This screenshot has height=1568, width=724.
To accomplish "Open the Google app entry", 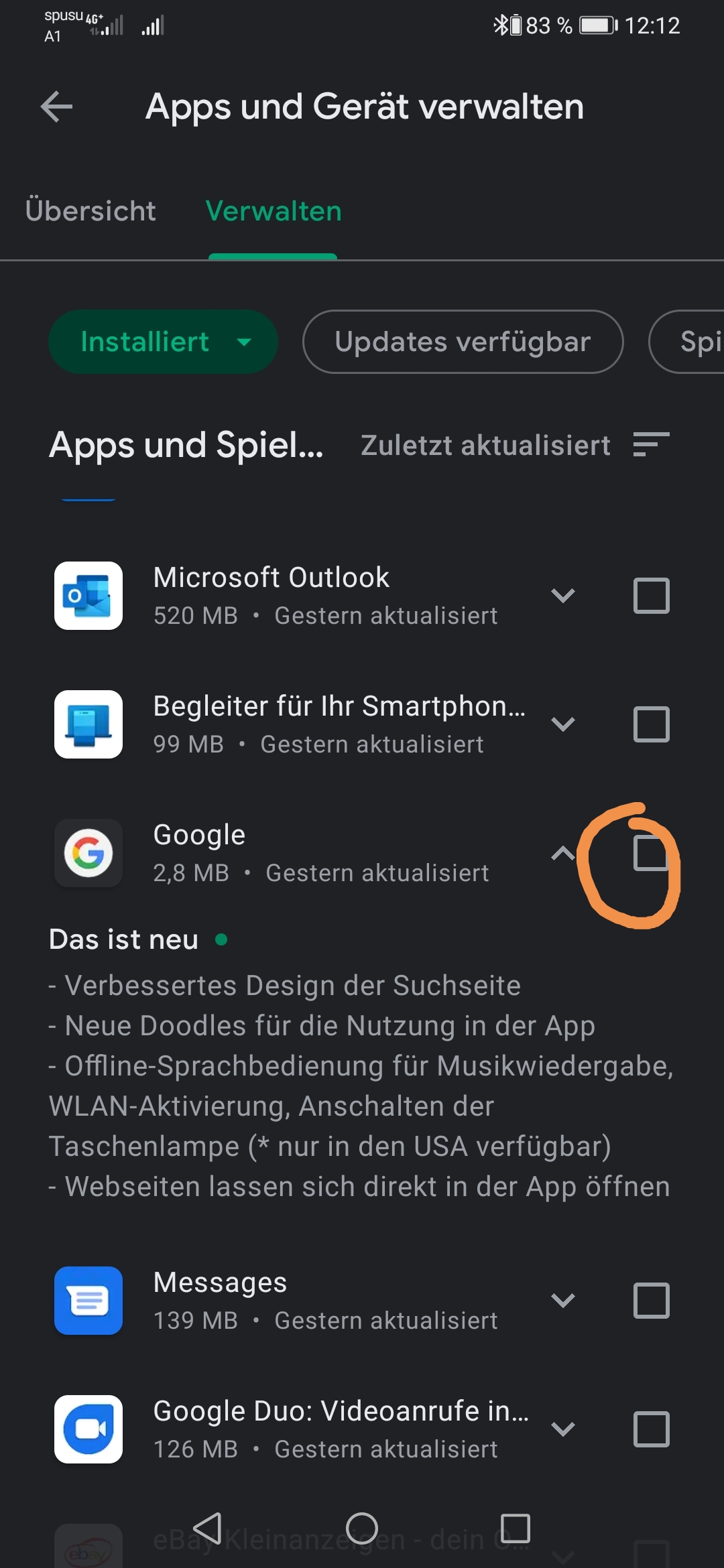I will coord(268,853).
